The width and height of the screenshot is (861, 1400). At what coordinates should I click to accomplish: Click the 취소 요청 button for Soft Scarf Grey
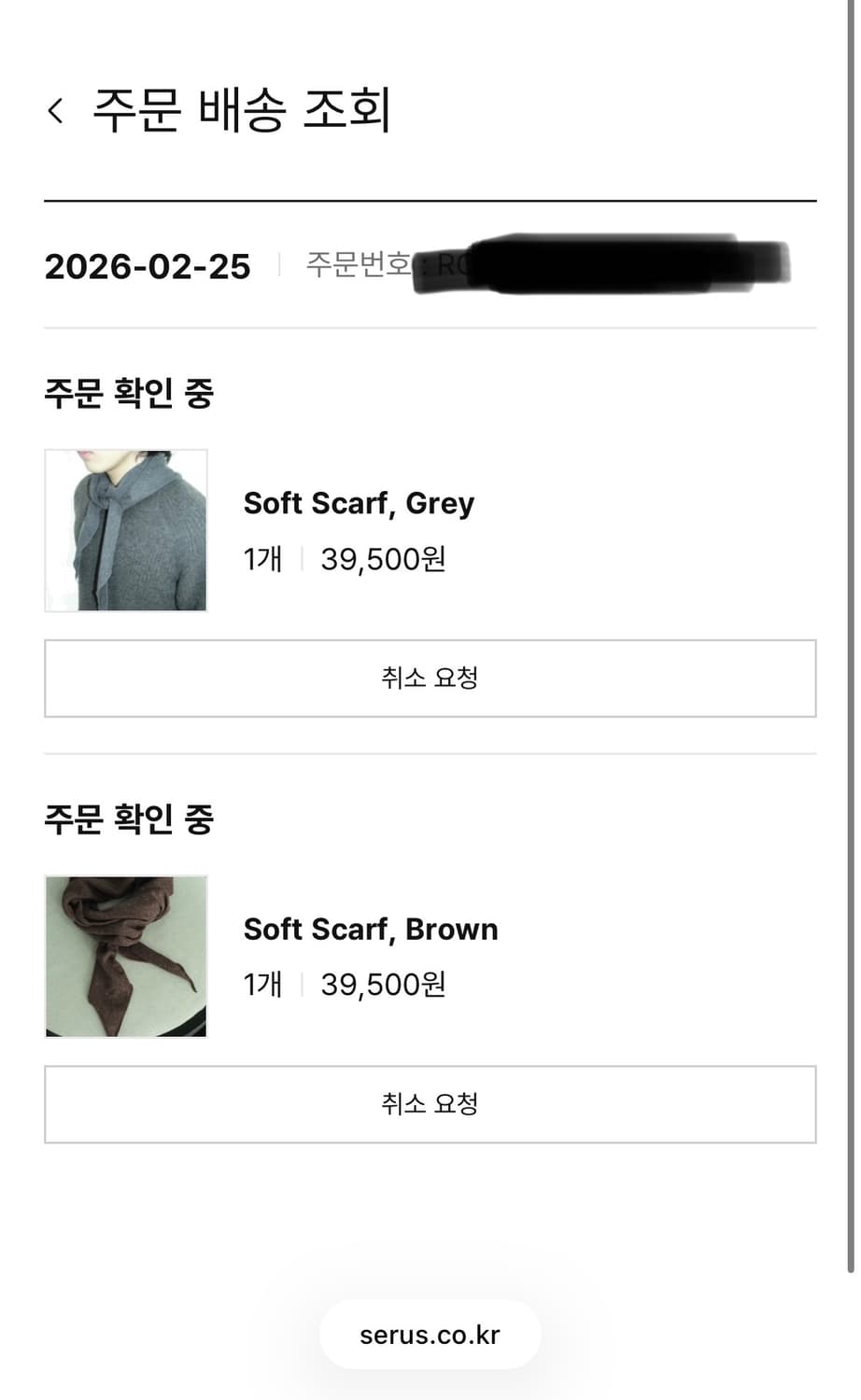click(430, 679)
